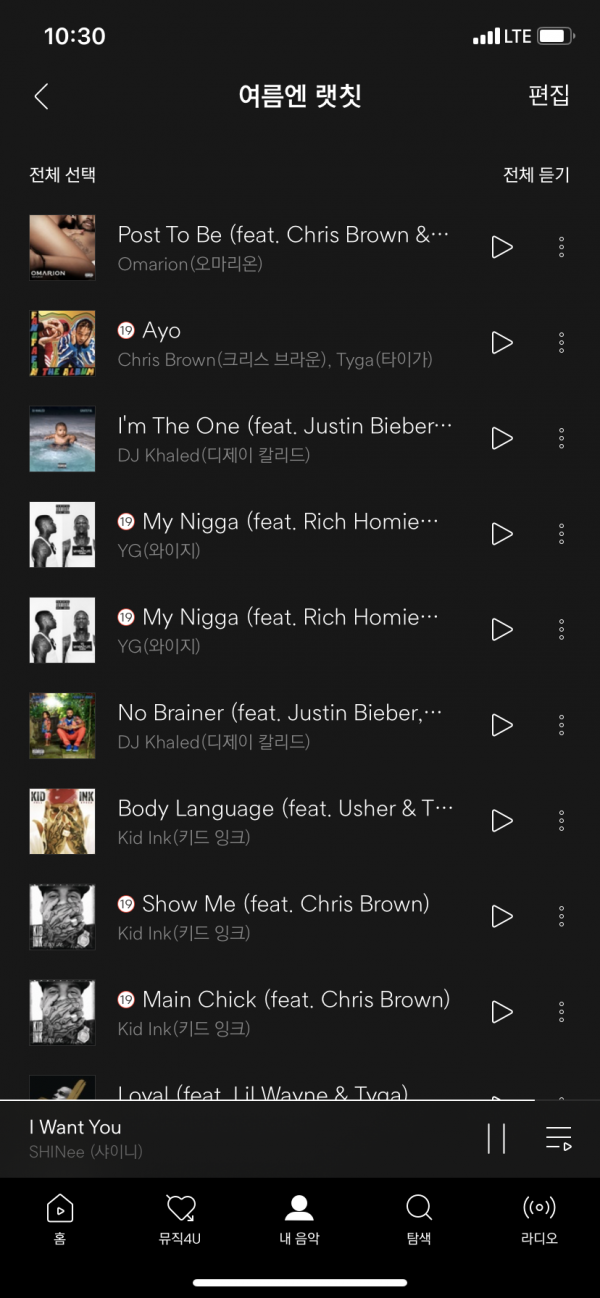Play Post To Be by Omarion
This screenshot has width=600, height=1298.
tap(502, 247)
